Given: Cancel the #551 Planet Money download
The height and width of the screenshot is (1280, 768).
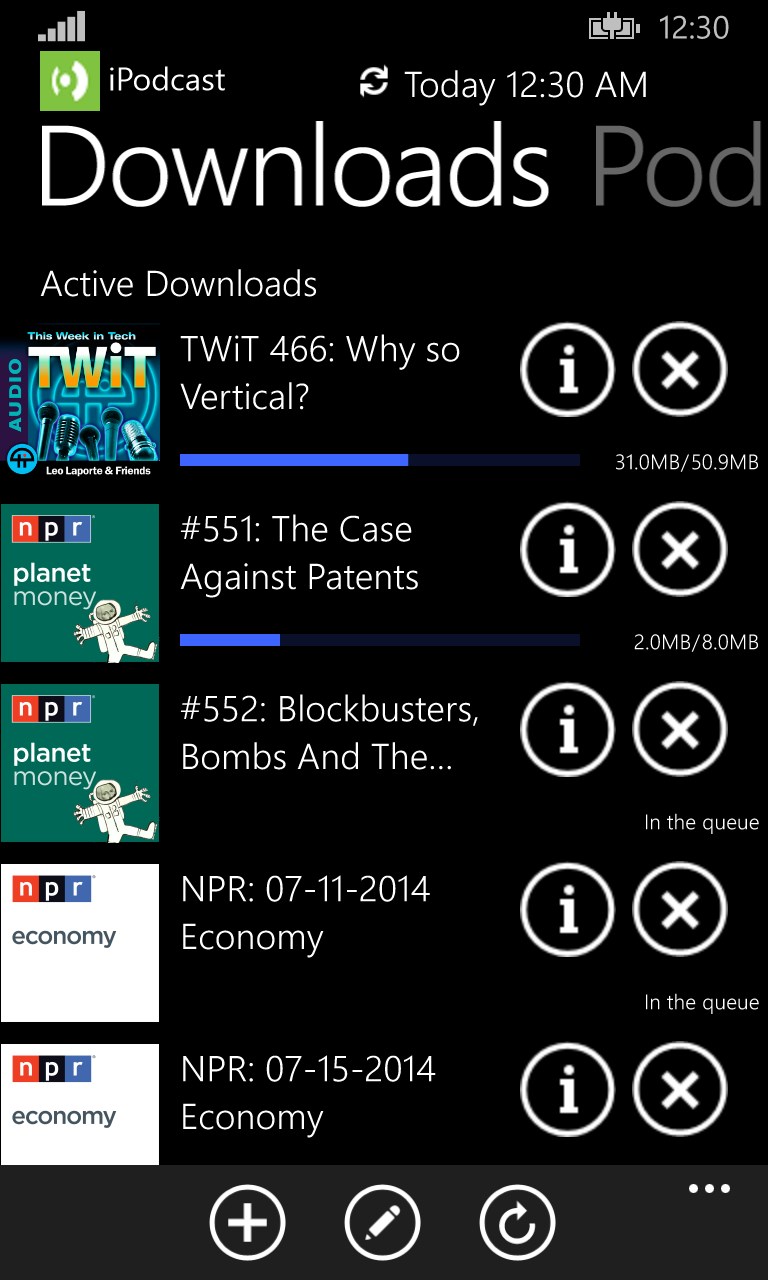Looking at the screenshot, I should (679, 549).
